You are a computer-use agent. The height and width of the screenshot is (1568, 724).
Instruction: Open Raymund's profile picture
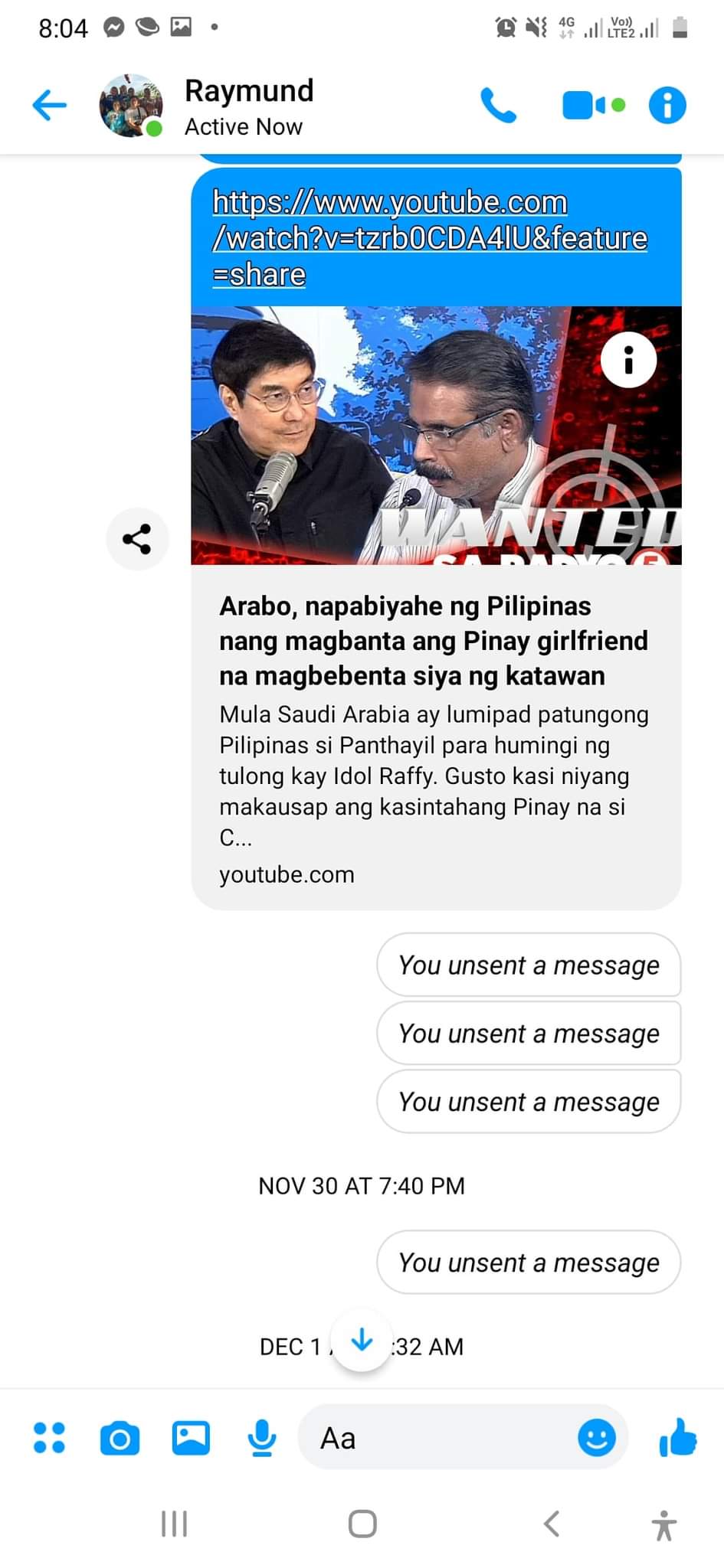pos(131,105)
